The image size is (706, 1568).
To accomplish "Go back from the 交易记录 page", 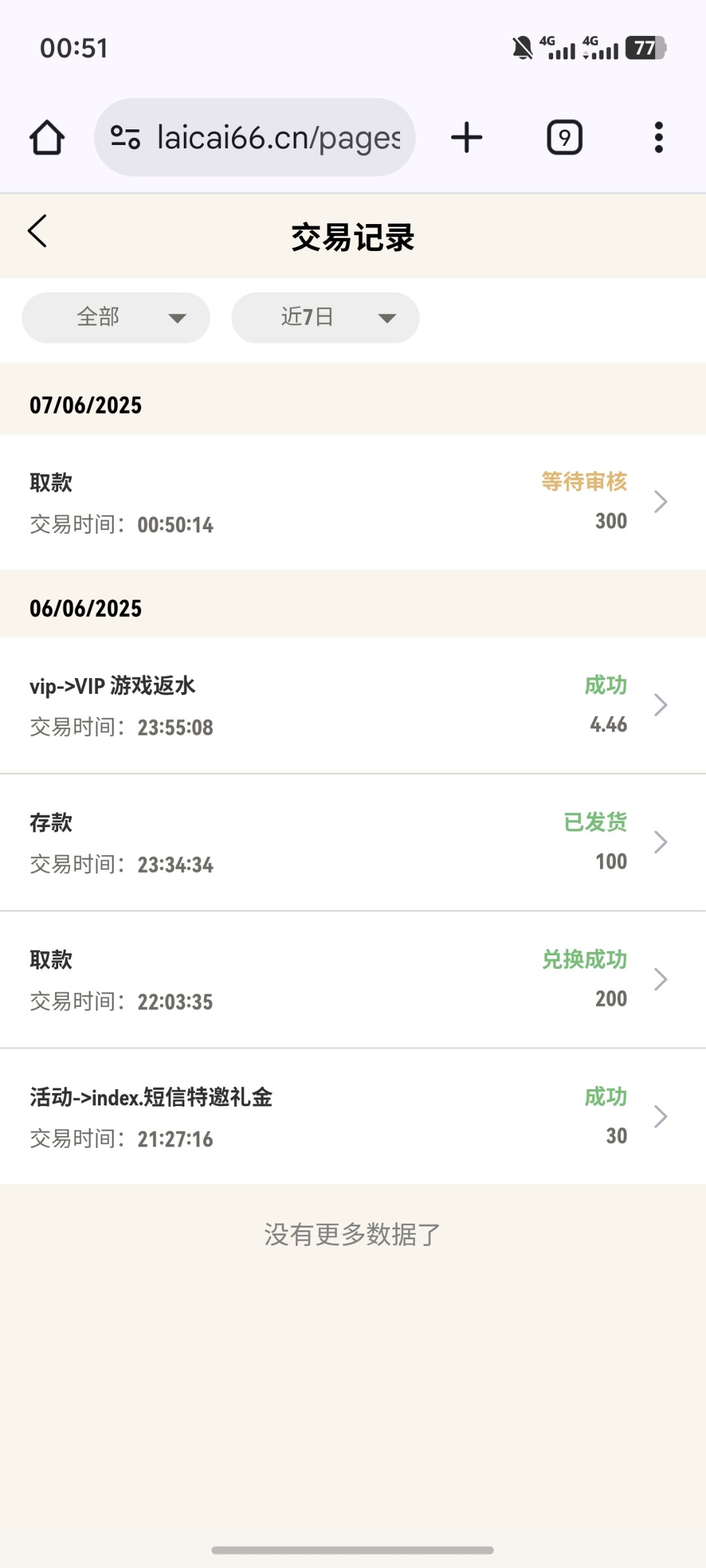I will pos(37,231).
